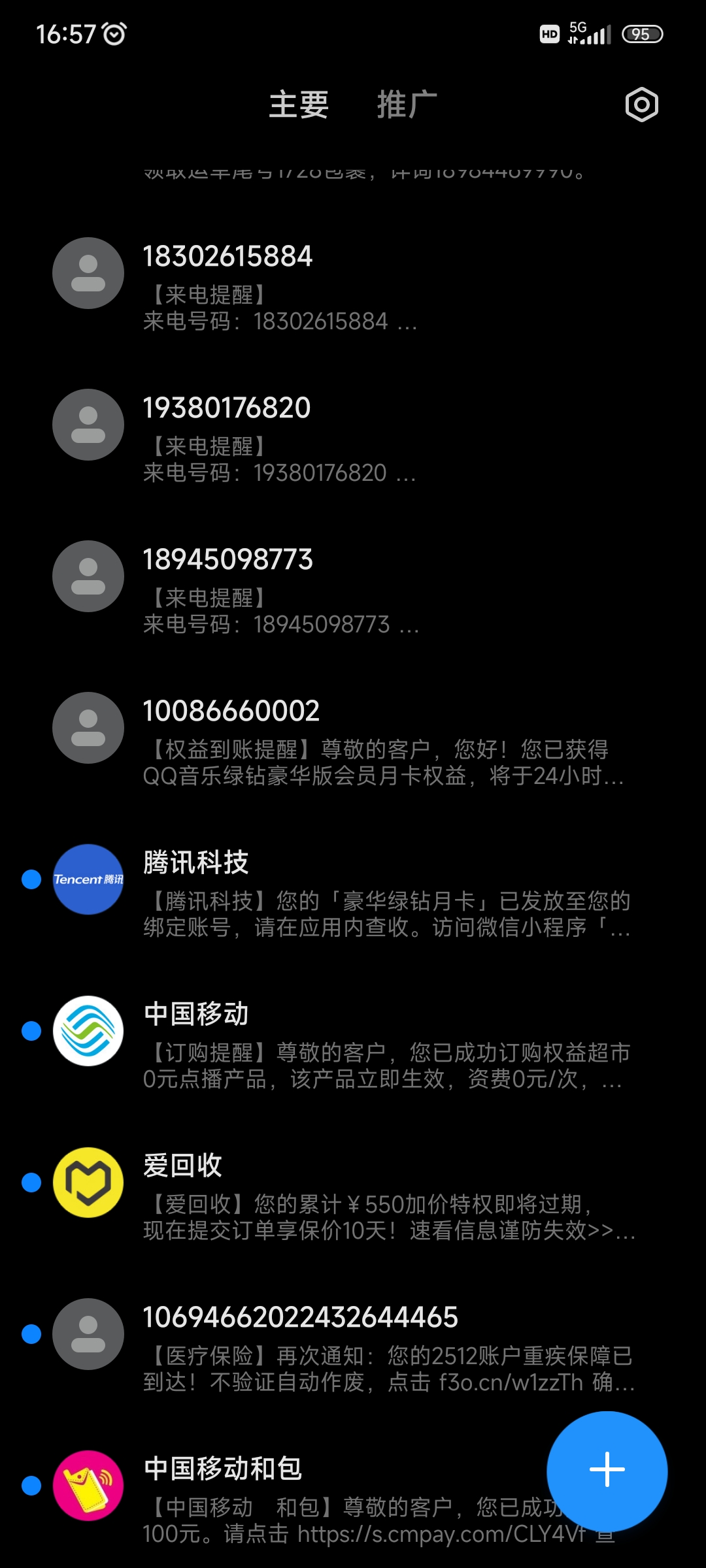Compose a new message with plus button
The image size is (706, 1568).
pos(607,1471)
